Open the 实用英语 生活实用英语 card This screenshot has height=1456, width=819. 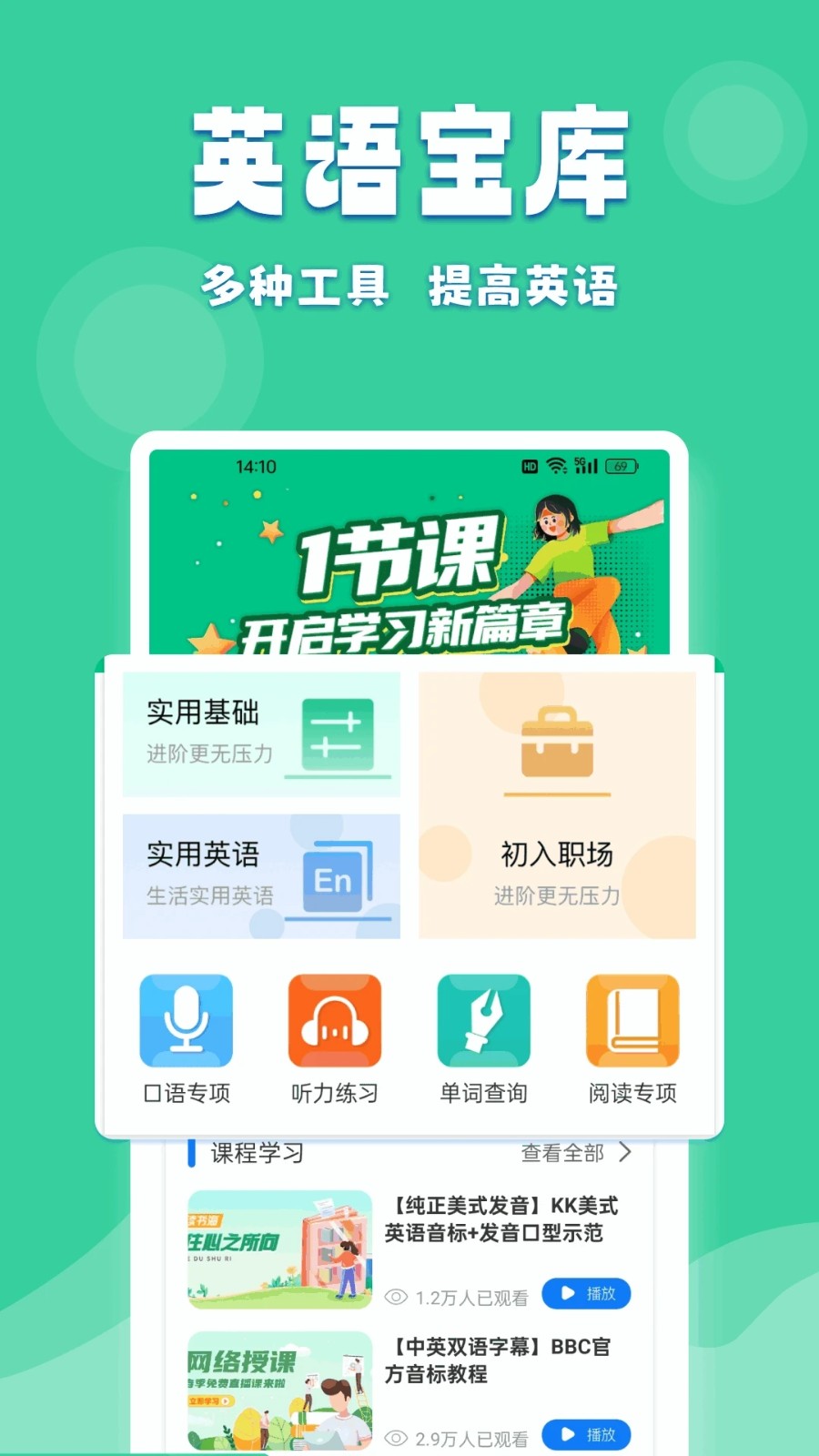pos(260,875)
